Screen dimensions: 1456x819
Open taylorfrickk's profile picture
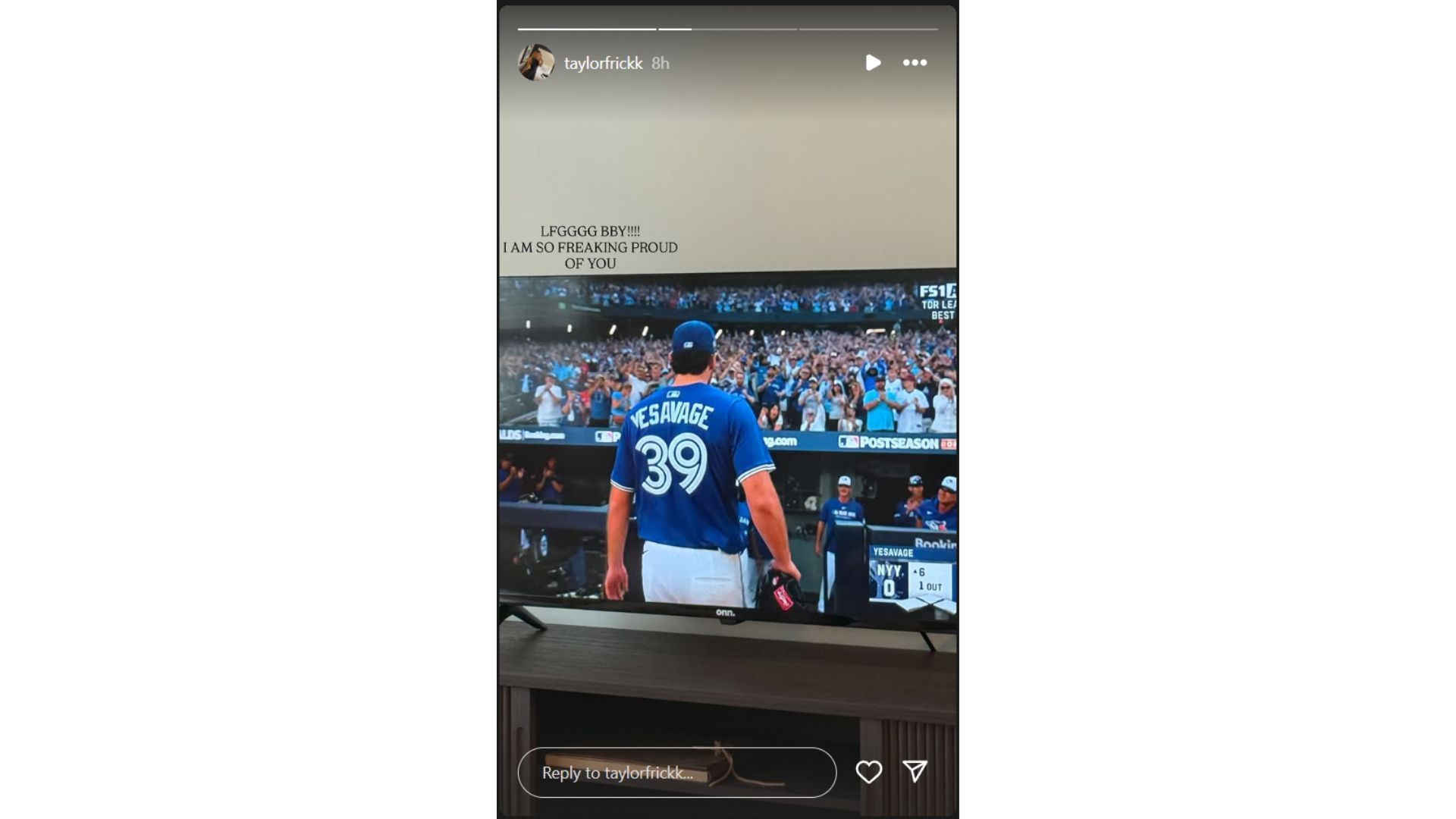pos(536,63)
